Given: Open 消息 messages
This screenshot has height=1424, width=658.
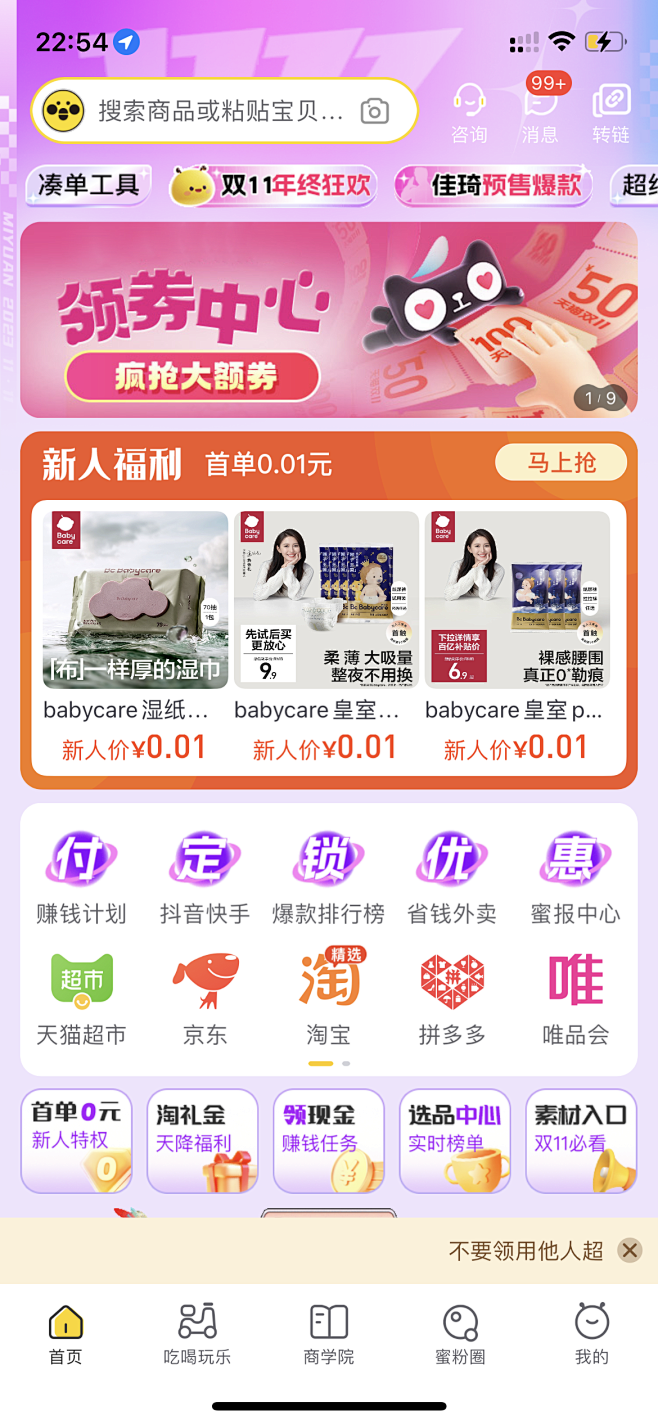Looking at the screenshot, I should pyautogui.click(x=540, y=113).
